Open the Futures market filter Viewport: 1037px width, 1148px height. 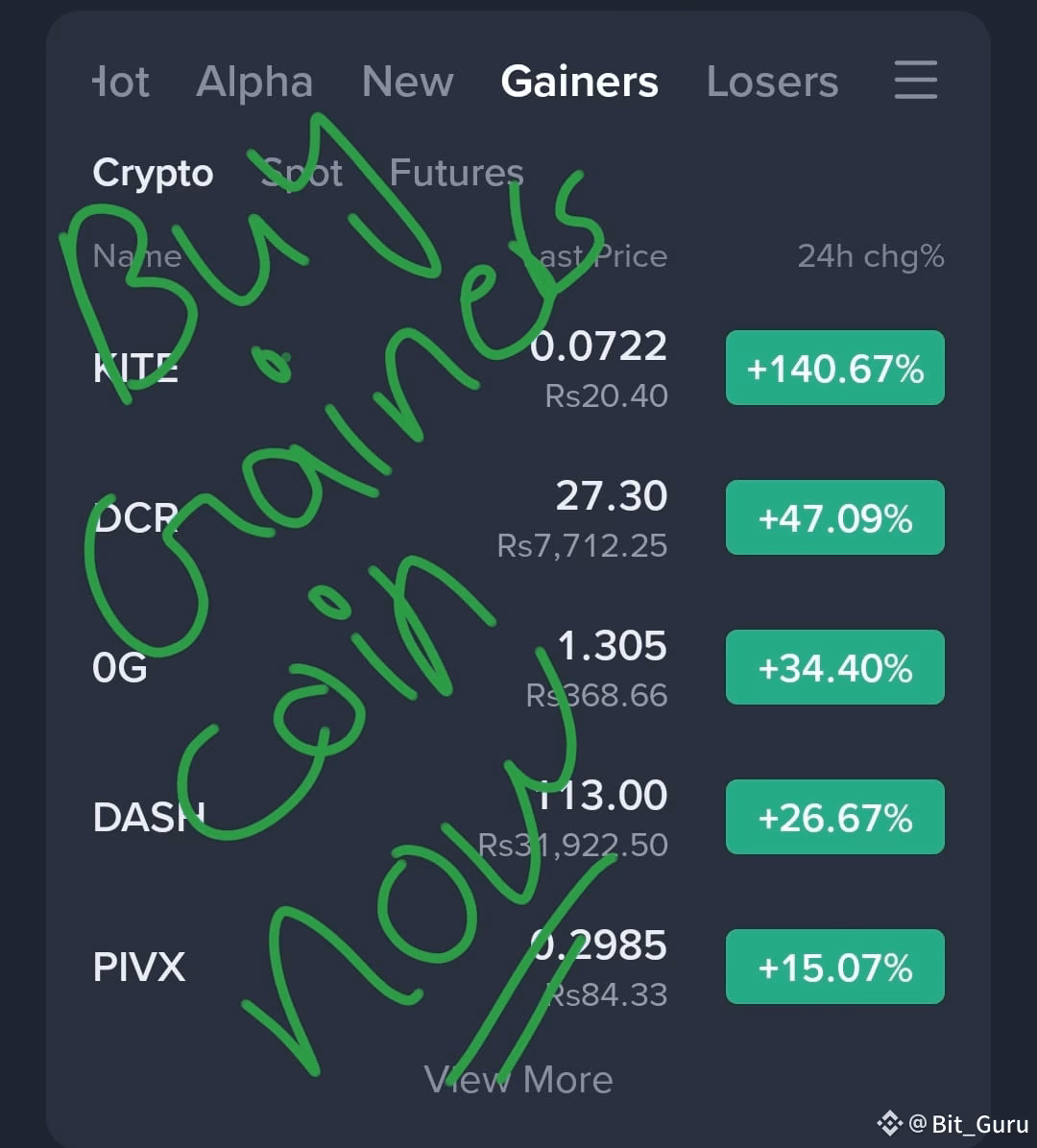coord(455,174)
